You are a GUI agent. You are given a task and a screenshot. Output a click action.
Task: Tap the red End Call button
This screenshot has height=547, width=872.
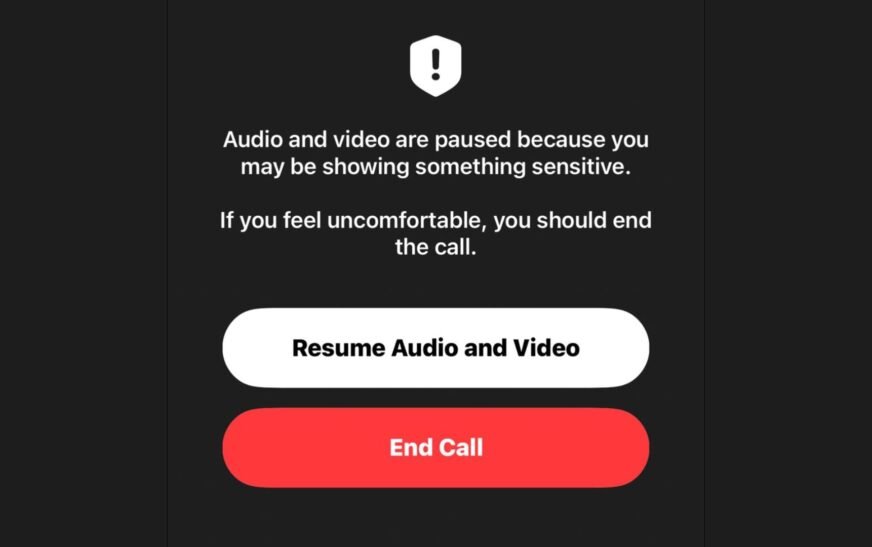436,447
